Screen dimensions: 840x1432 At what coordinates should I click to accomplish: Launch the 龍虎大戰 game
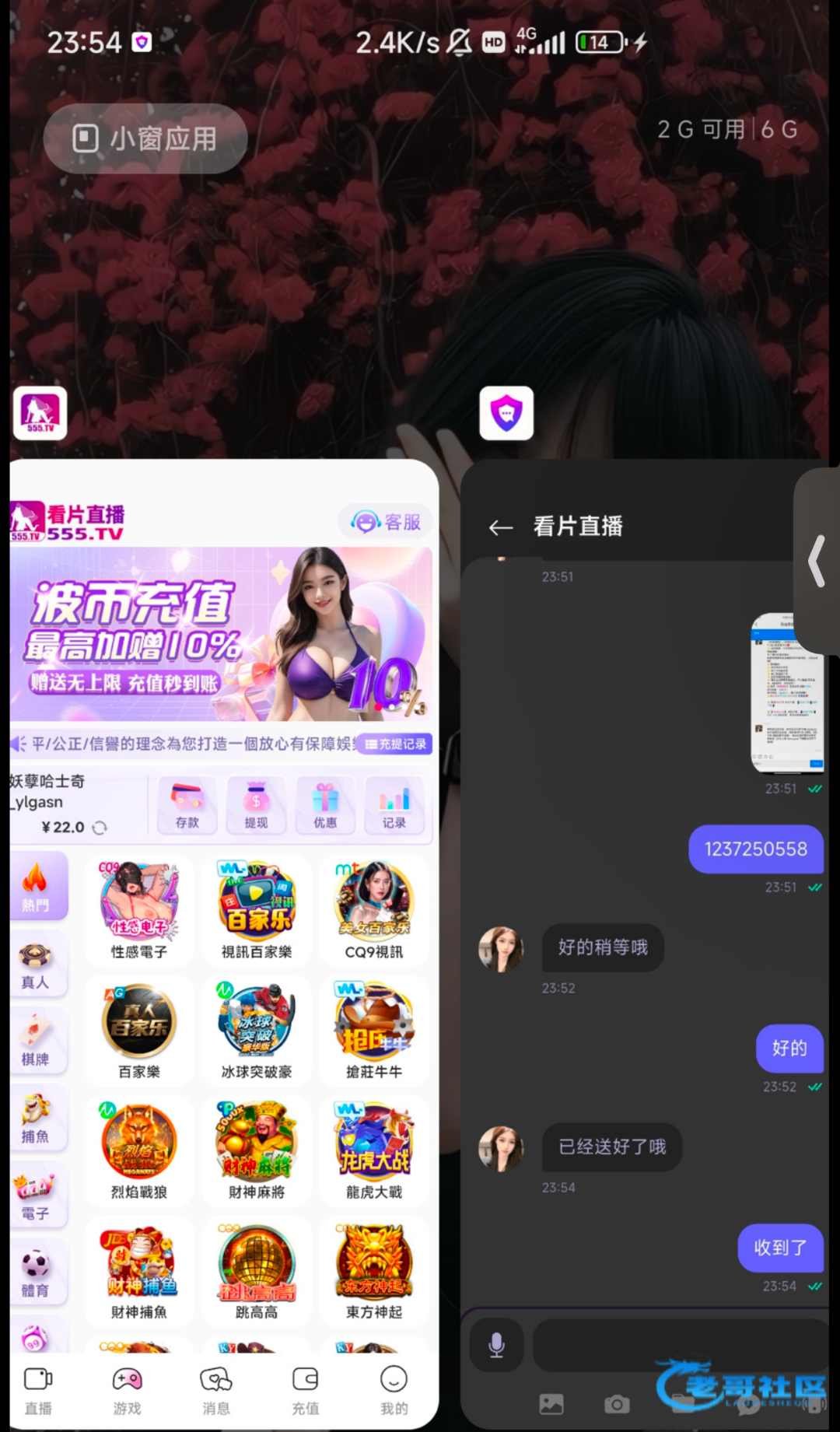[x=374, y=1151]
